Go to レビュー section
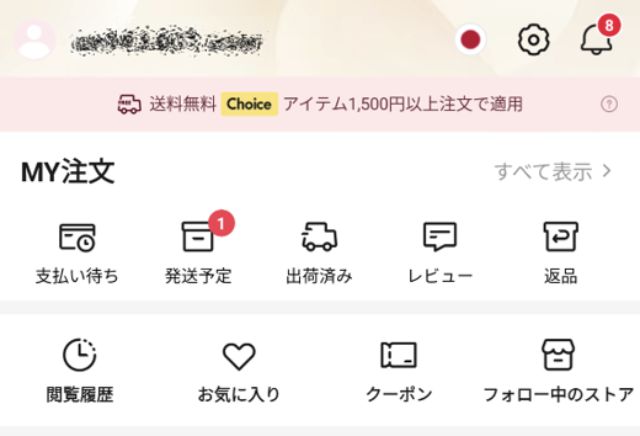 [x=440, y=252]
